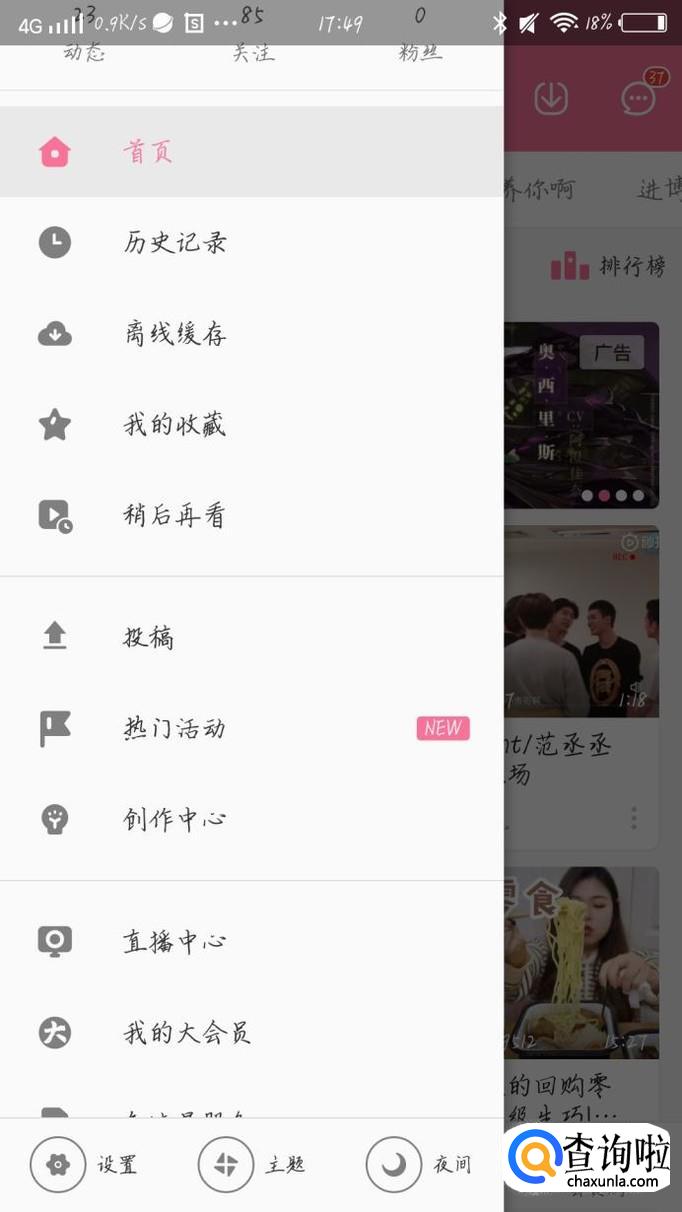The image size is (682, 1212).
Task: Open the download icon in top bar
Action: tap(551, 98)
